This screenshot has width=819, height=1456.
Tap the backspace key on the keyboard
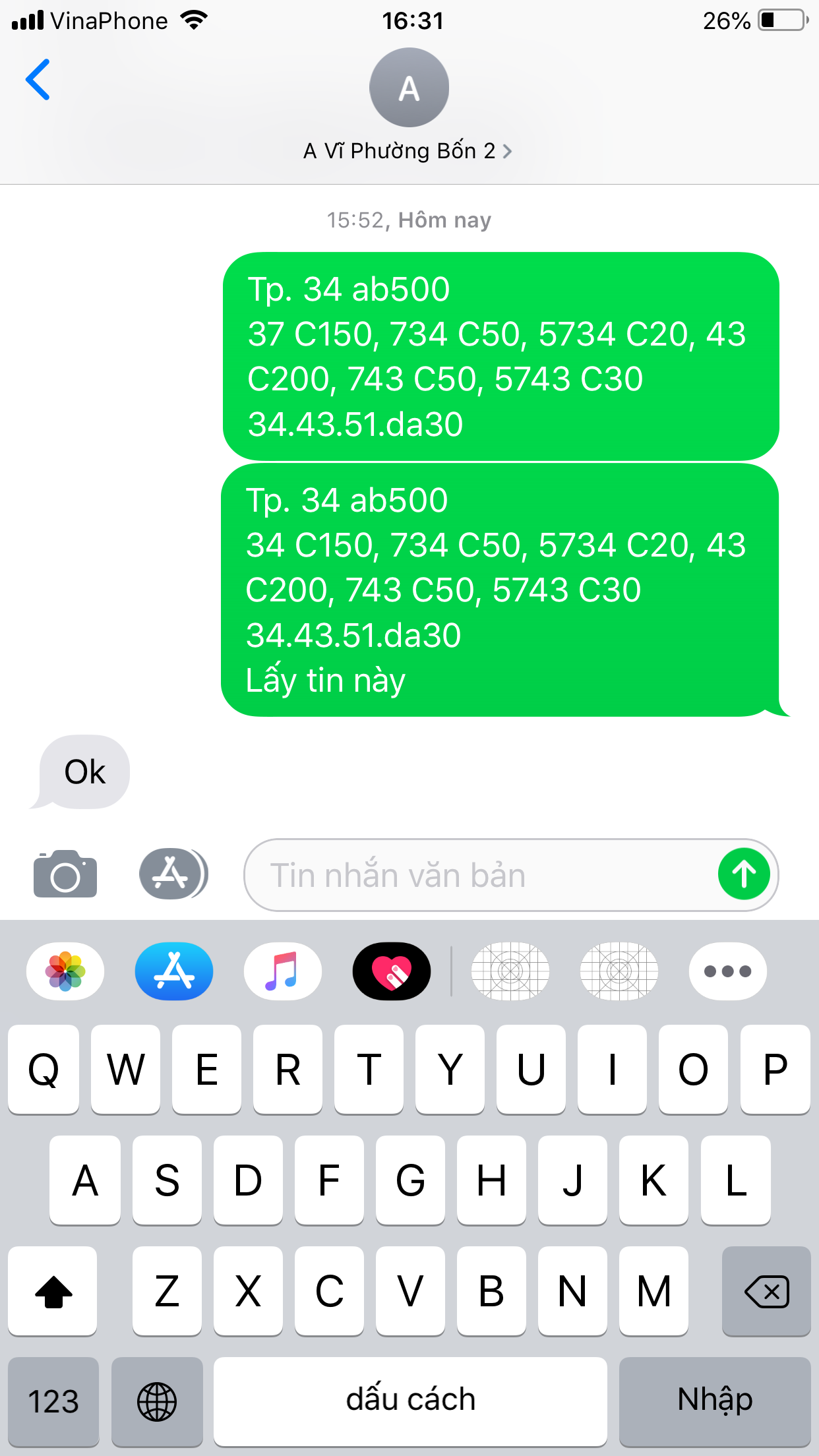point(766,1291)
